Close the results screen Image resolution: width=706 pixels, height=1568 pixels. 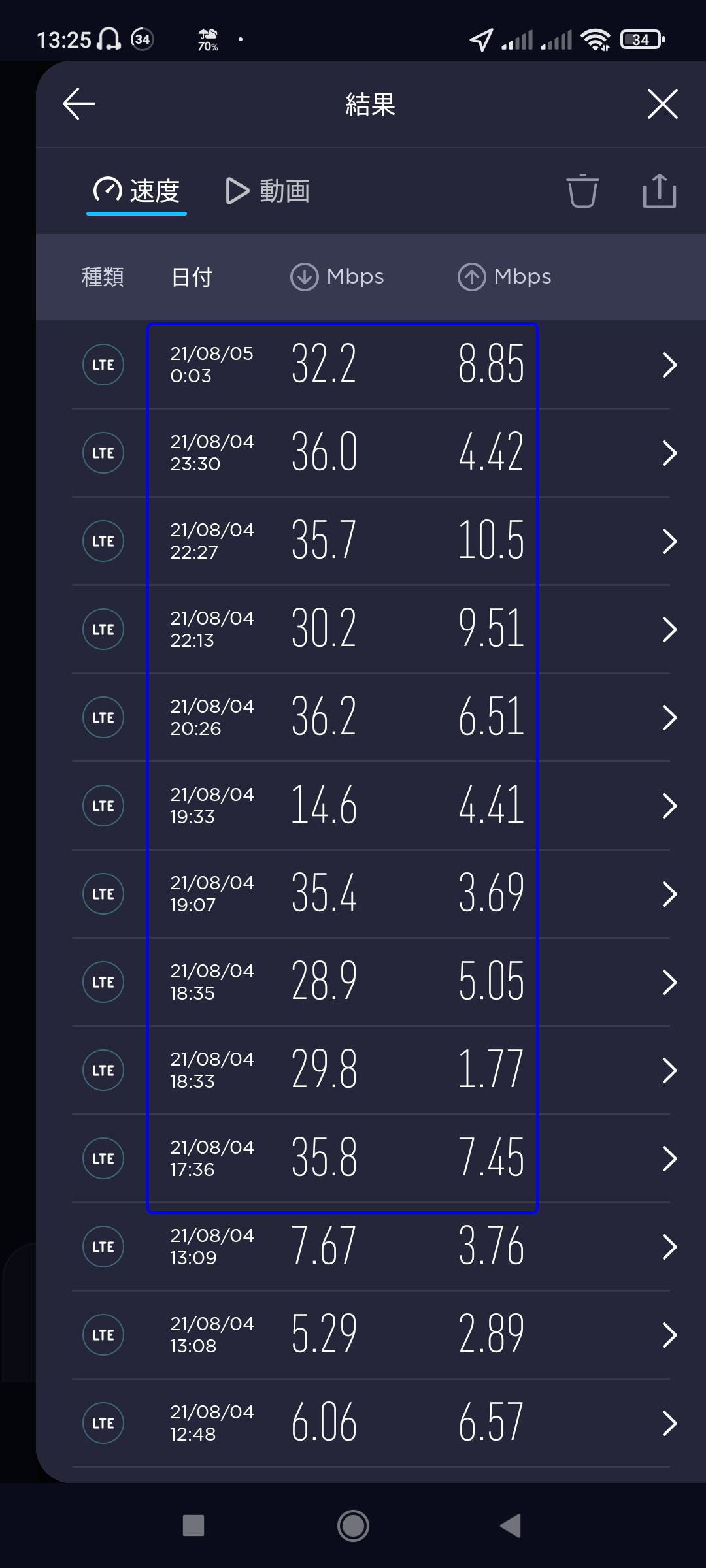tap(662, 104)
